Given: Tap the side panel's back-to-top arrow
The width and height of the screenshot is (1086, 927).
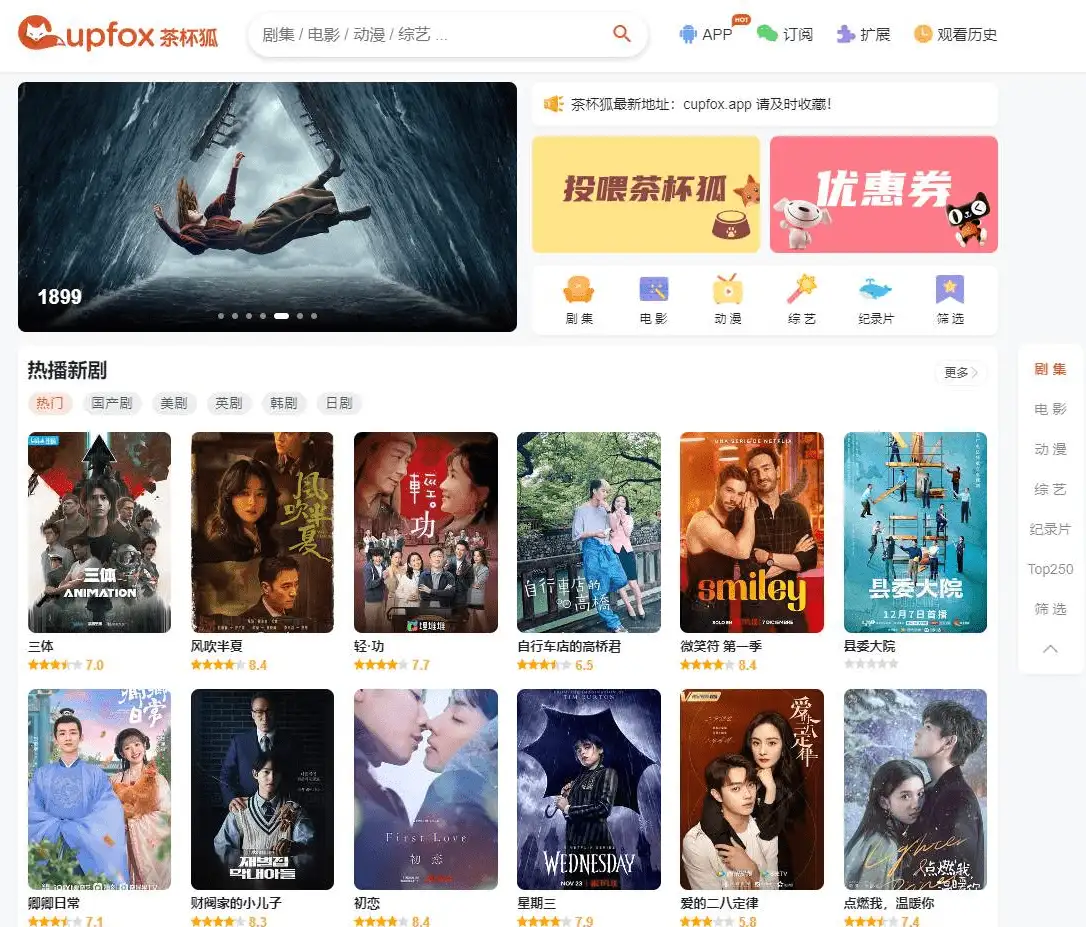Looking at the screenshot, I should click(x=1050, y=649).
